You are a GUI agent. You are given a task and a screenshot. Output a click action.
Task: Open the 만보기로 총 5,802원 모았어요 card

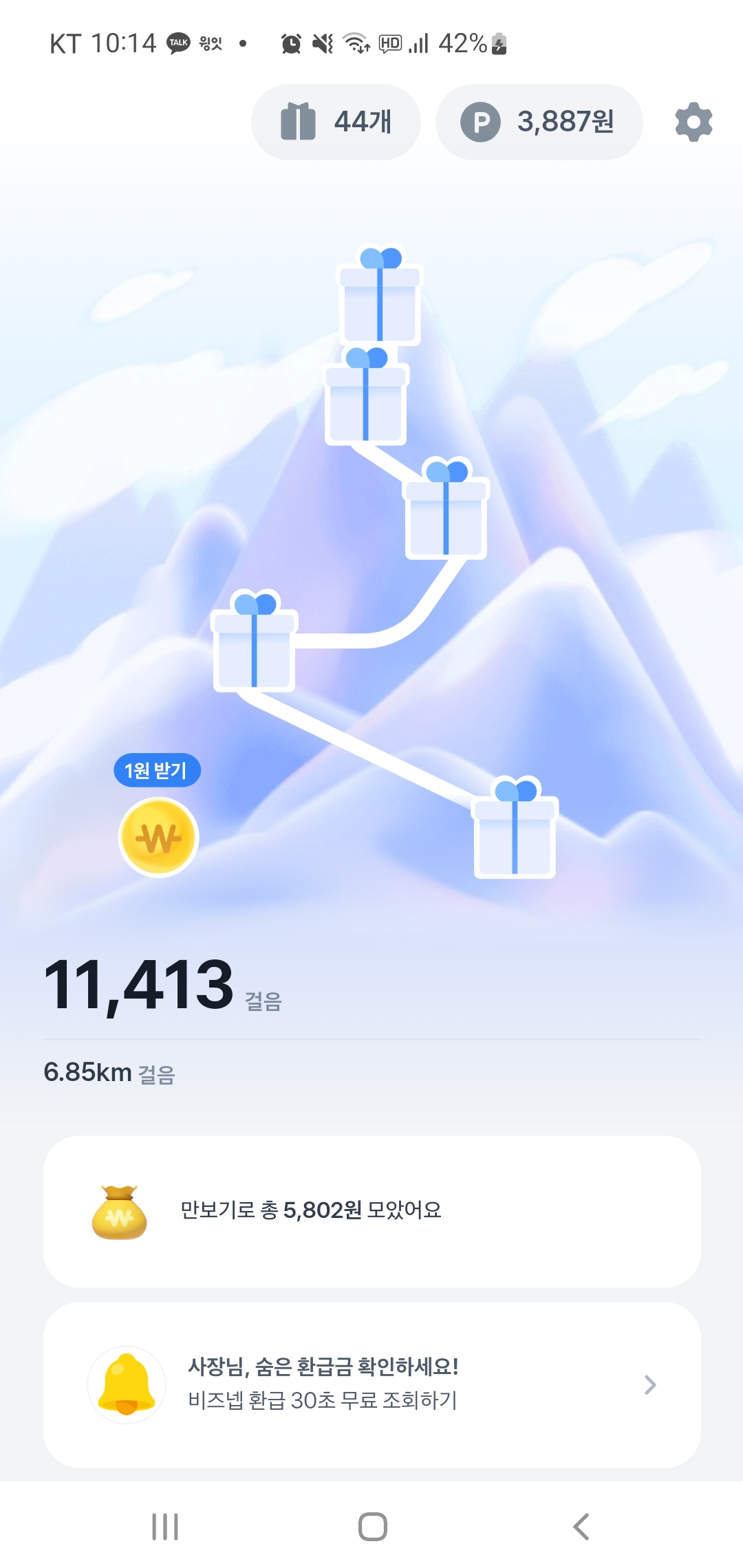(x=371, y=1211)
